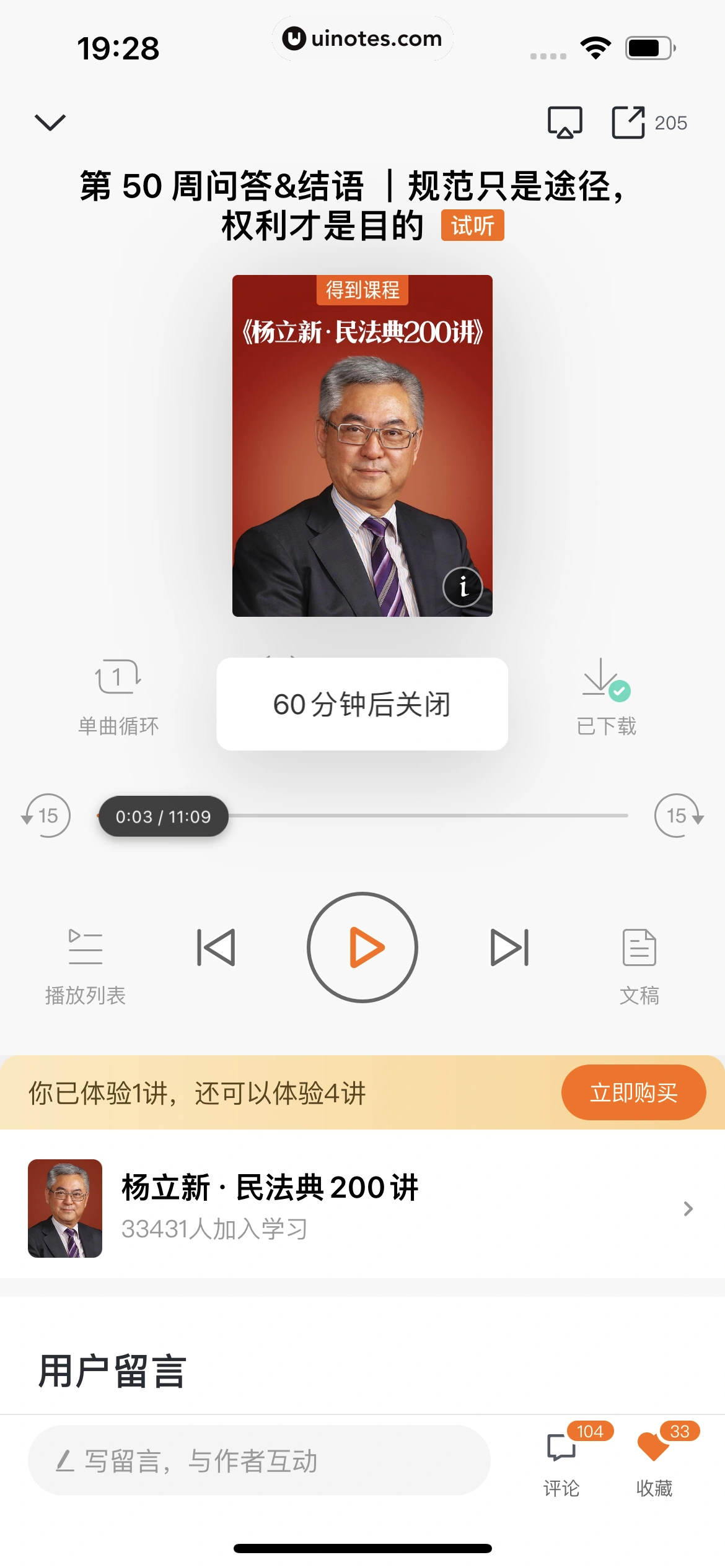The image size is (725, 1568).
Task: Open 用户留言 comments section
Action: (x=110, y=1368)
